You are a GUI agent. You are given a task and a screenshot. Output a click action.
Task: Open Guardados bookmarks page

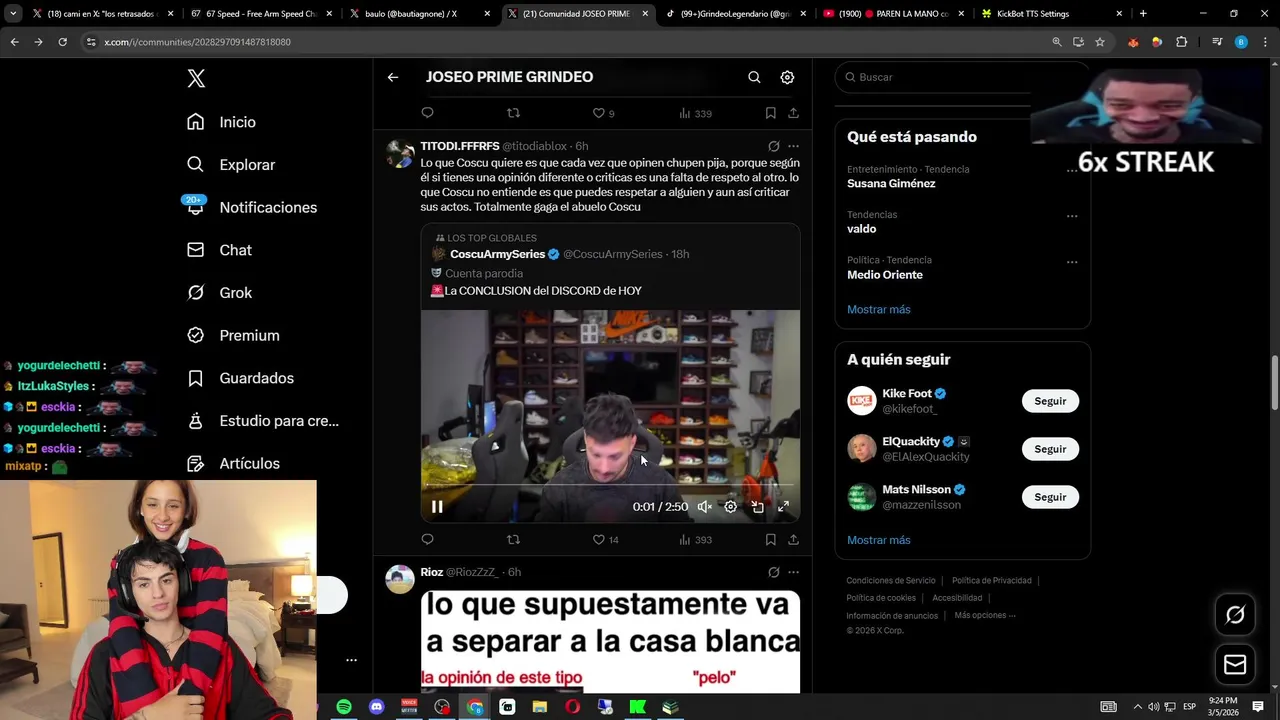click(x=256, y=378)
